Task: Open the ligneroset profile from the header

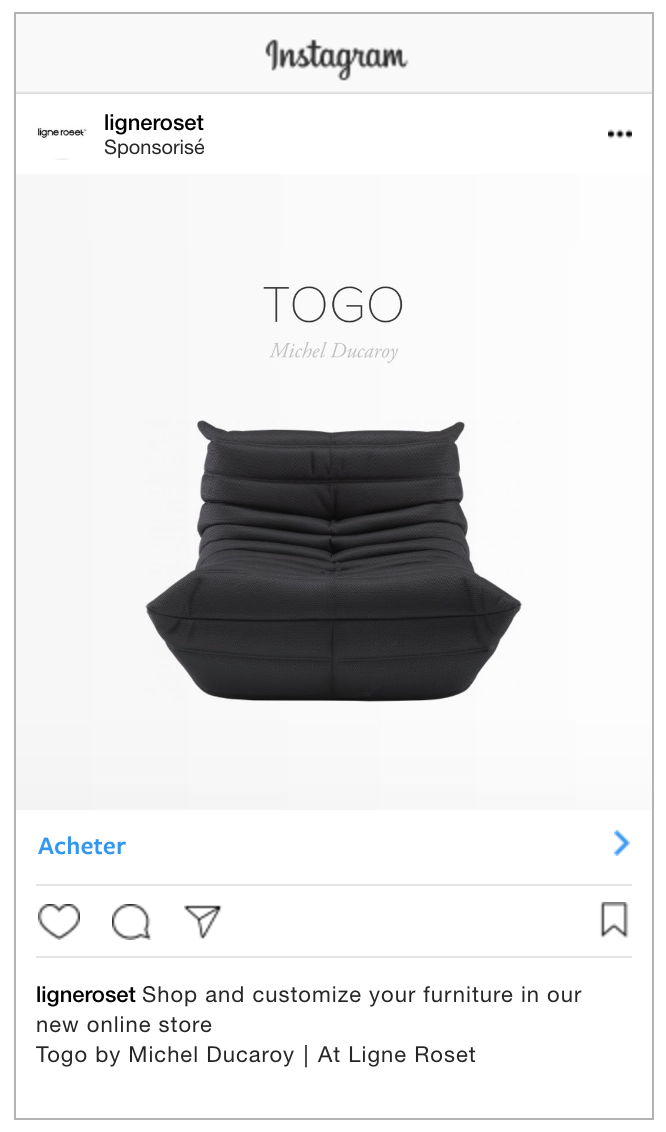Action: [x=153, y=123]
